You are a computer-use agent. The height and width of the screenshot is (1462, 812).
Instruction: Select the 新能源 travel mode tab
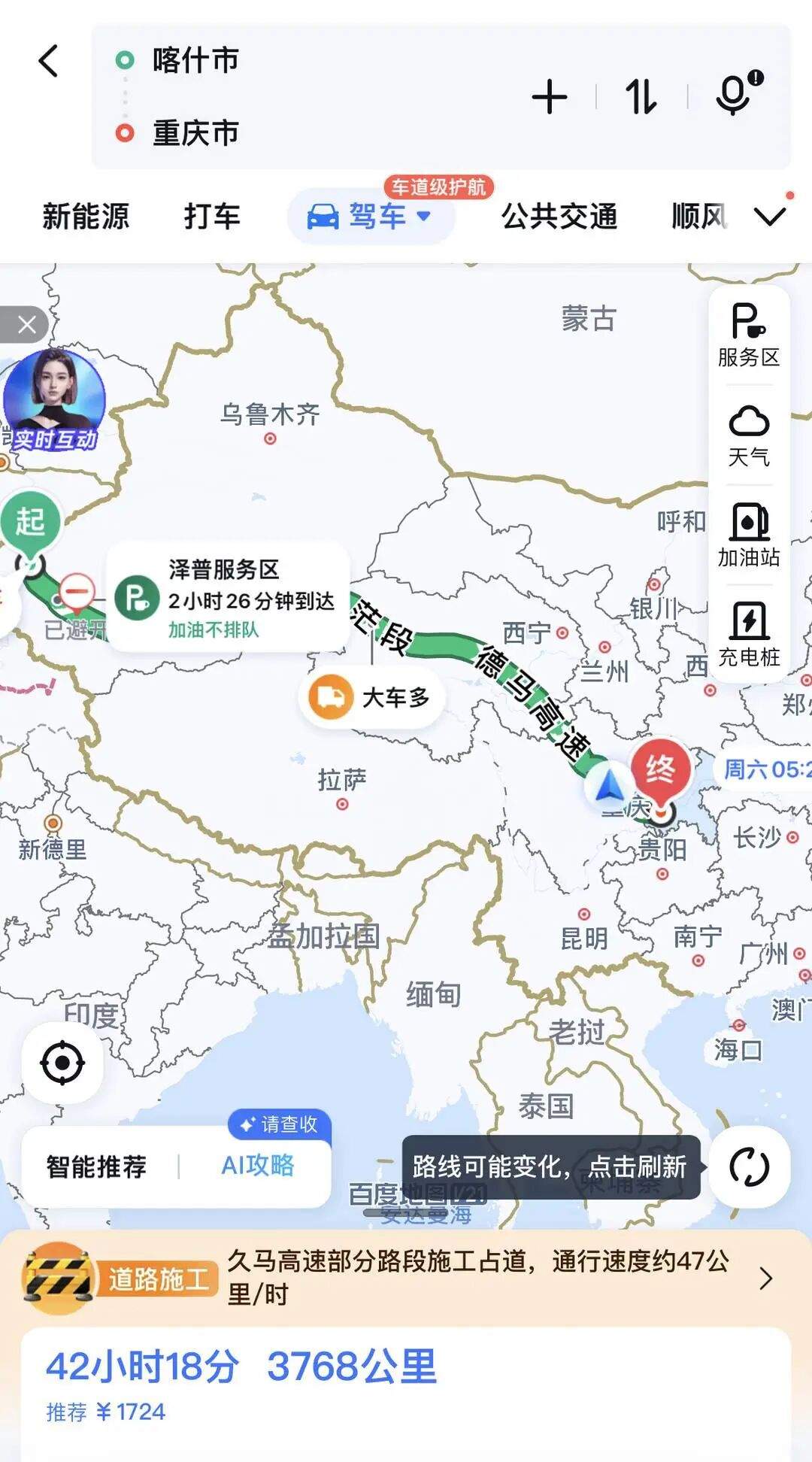[85, 217]
